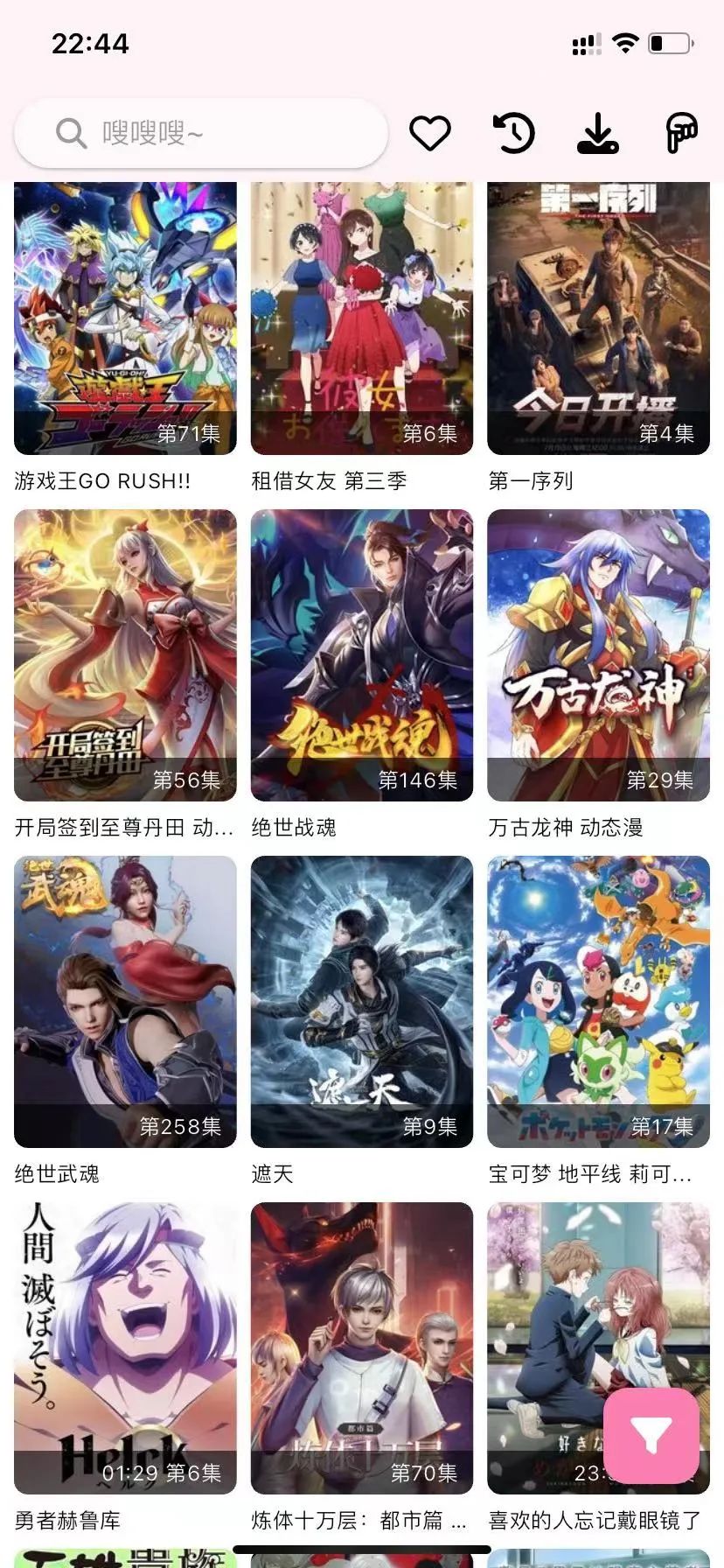Open 万古龙神 动态漫
Image resolution: width=724 pixels, height=1568 pixels.
click(598, 654)
